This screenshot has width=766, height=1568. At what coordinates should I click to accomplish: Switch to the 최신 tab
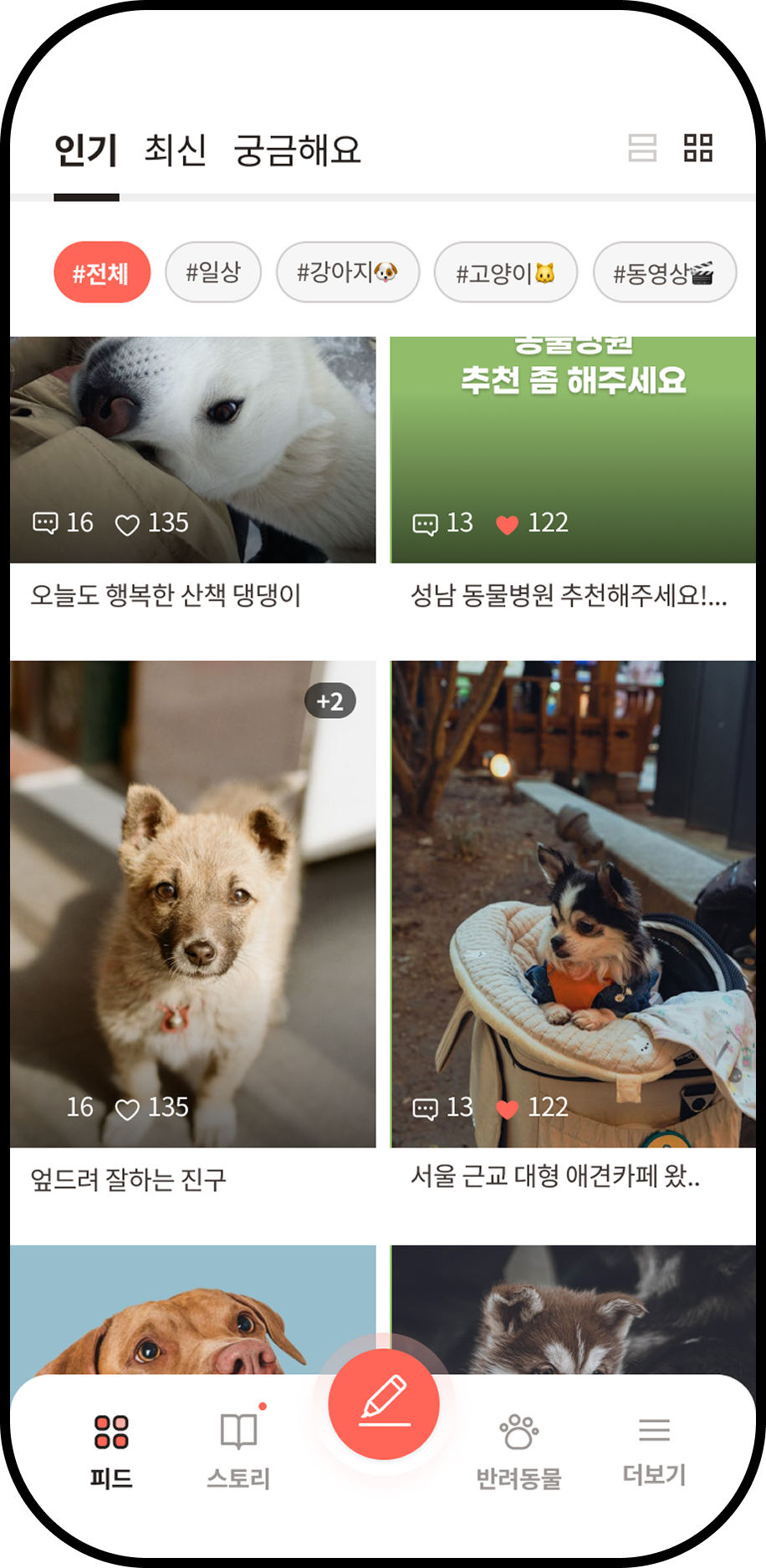pos(175,150)
